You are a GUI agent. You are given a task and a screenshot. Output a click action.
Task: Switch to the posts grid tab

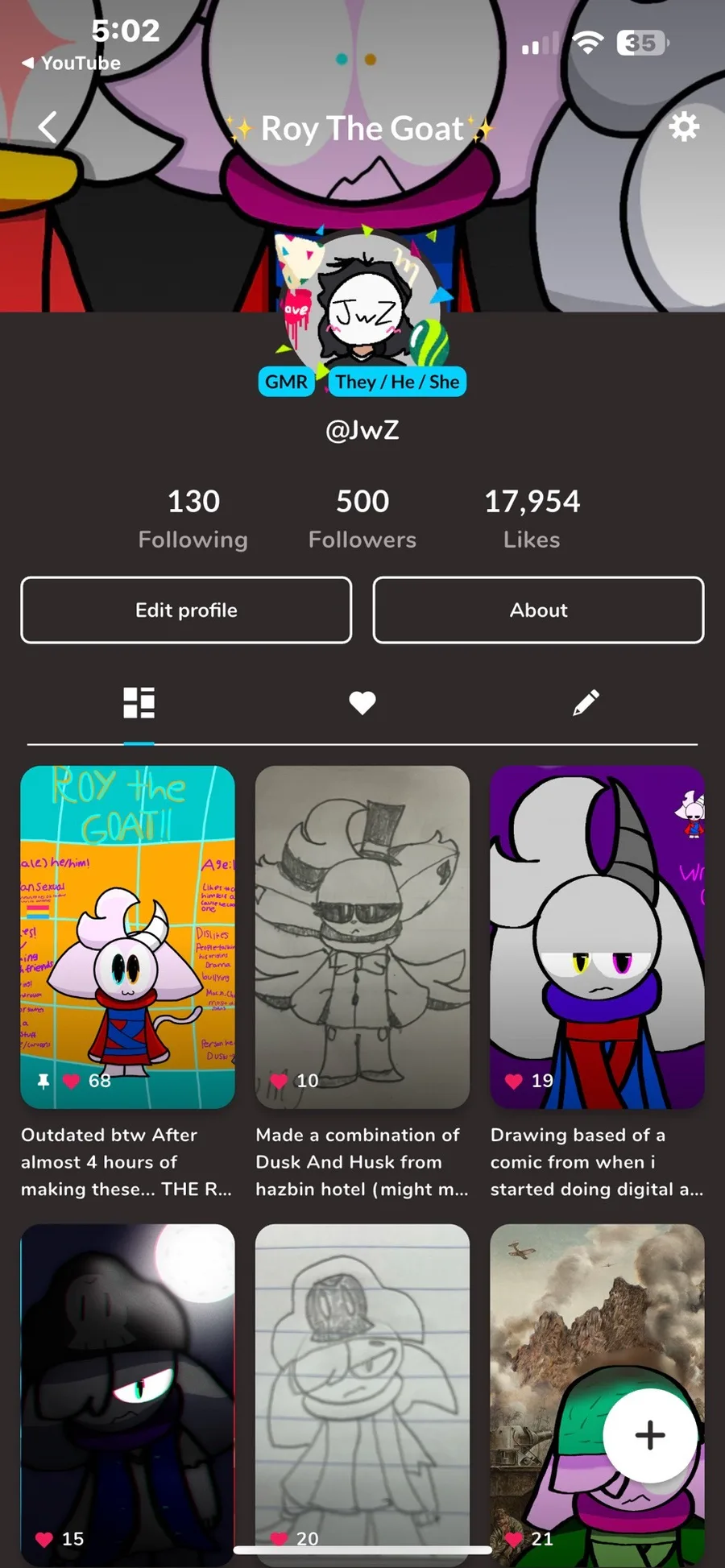pyautogui.click(x=139, y=702)
